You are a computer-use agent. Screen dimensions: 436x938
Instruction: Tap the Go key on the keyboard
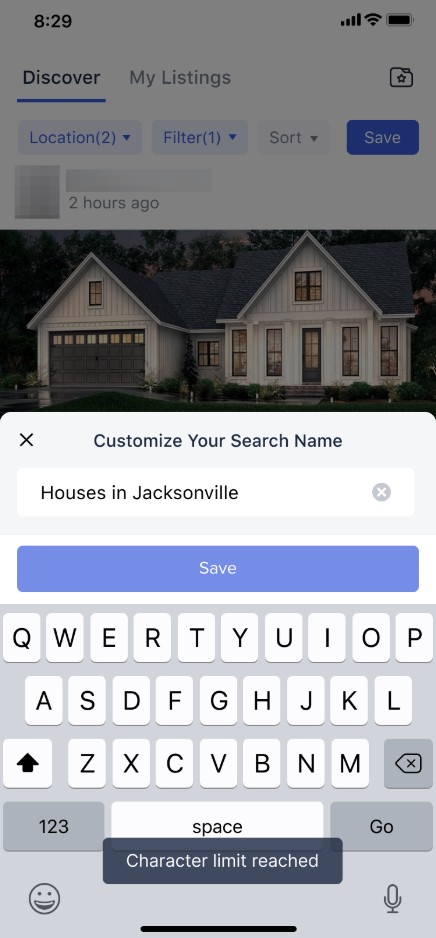(x=381, y=826)
